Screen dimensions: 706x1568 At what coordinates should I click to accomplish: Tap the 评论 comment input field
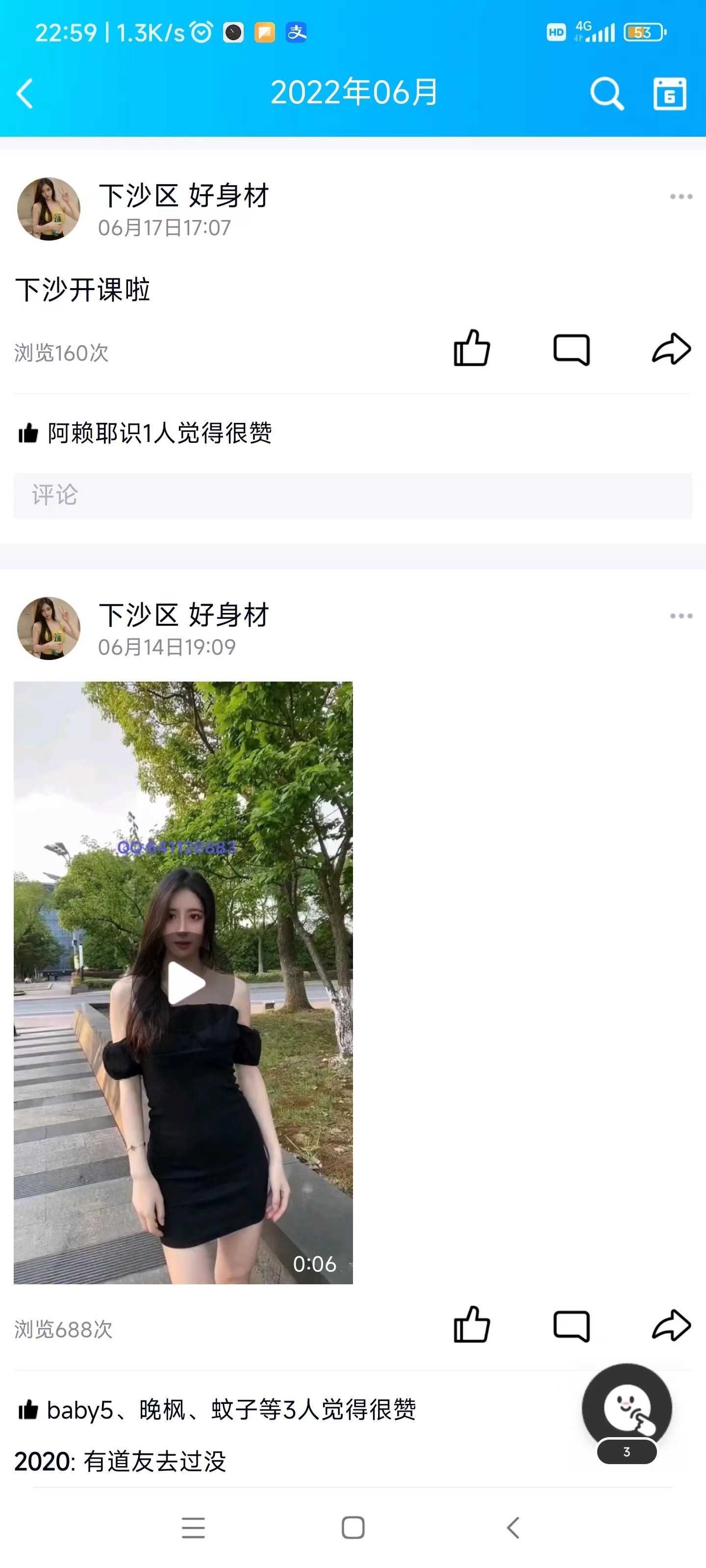(353, 495)
